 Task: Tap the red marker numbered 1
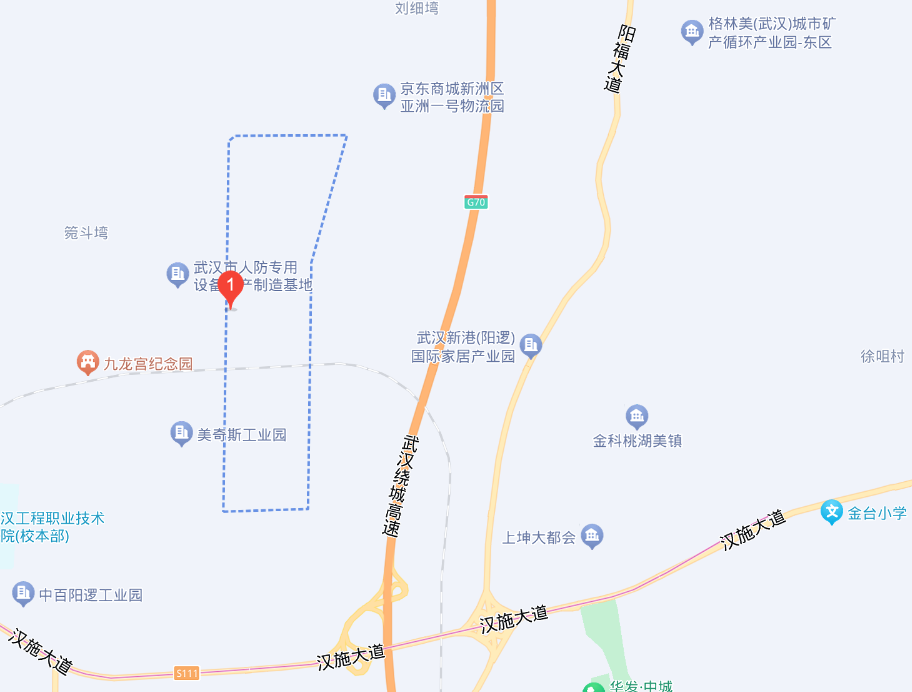231,288
